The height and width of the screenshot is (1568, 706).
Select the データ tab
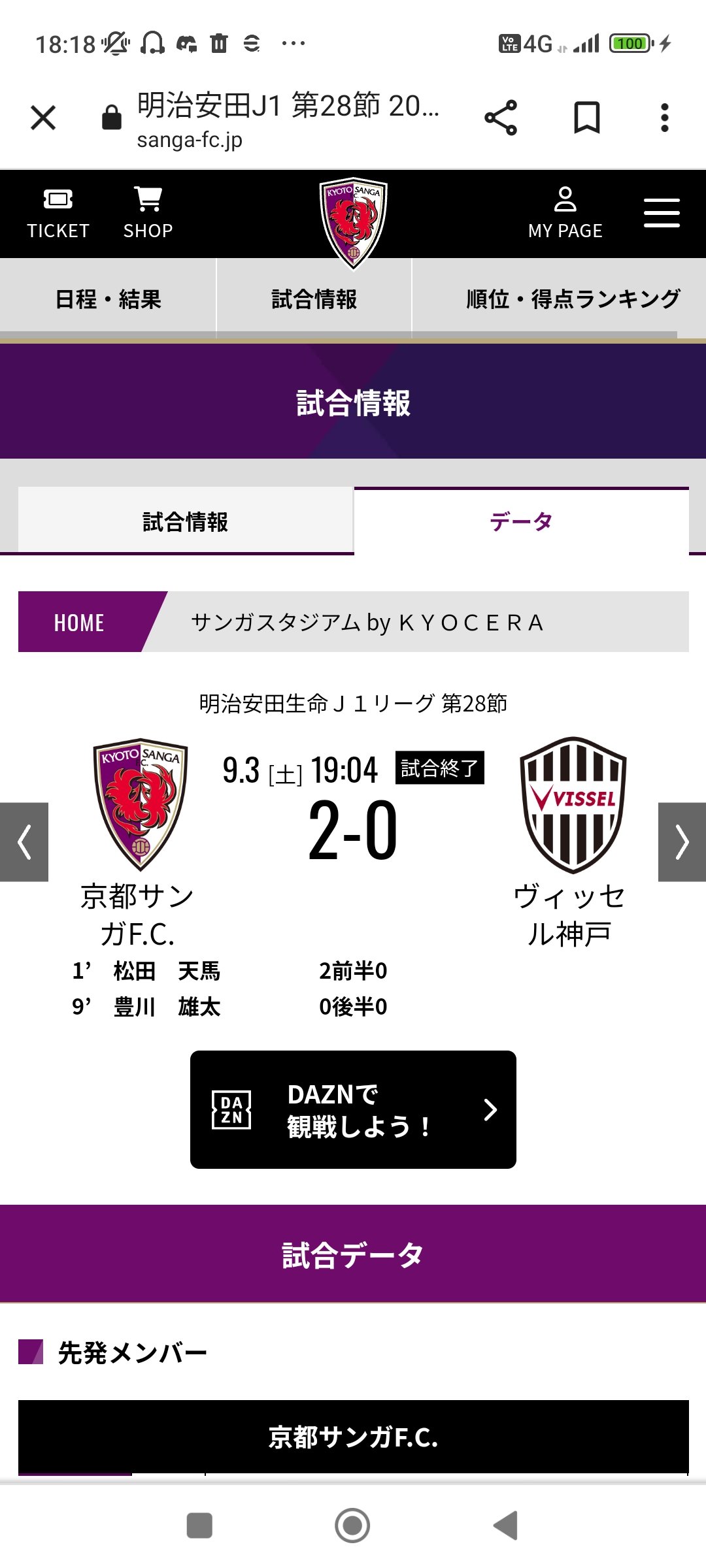(521, 521)
